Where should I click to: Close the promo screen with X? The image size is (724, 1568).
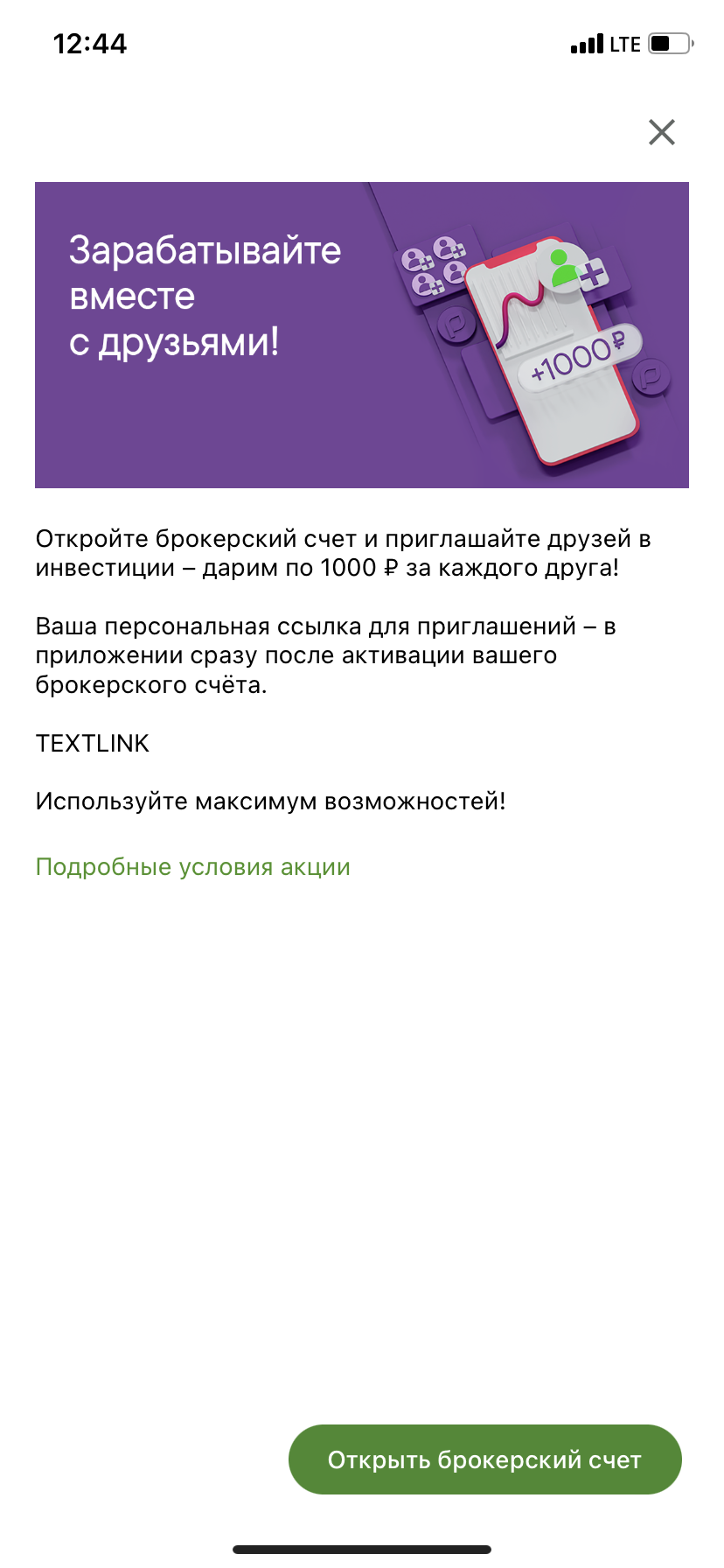click(662, 132)
